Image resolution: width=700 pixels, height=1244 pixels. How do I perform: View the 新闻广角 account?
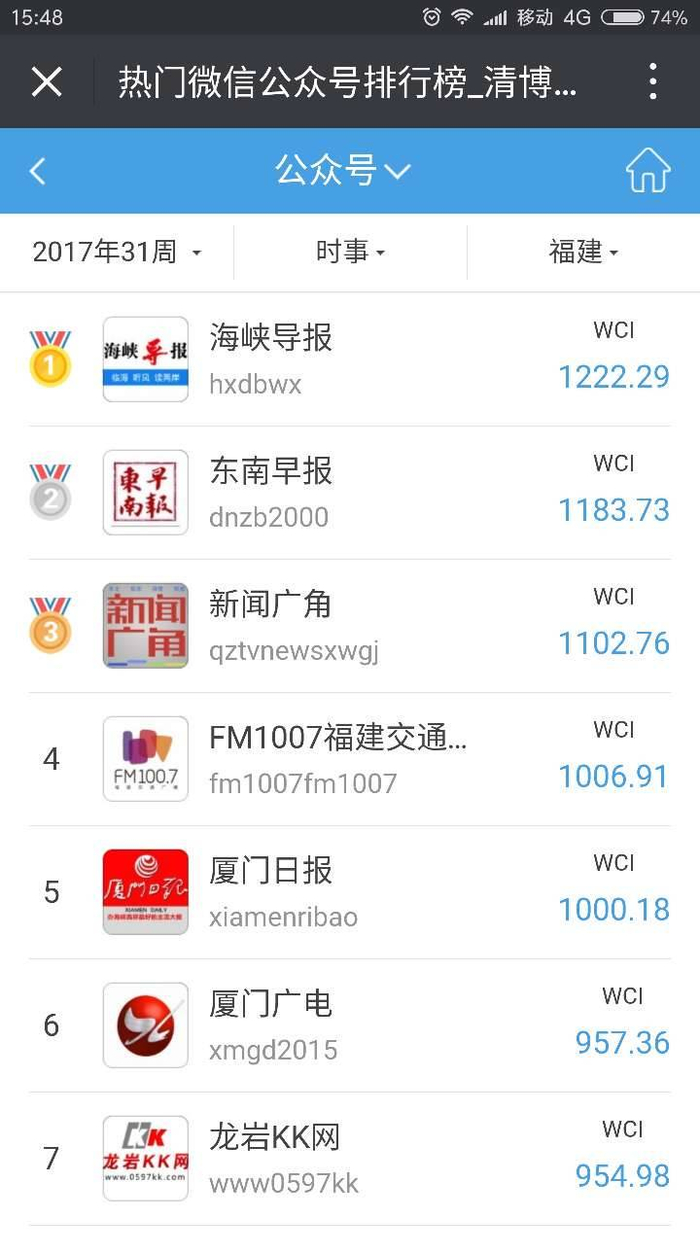350,626
